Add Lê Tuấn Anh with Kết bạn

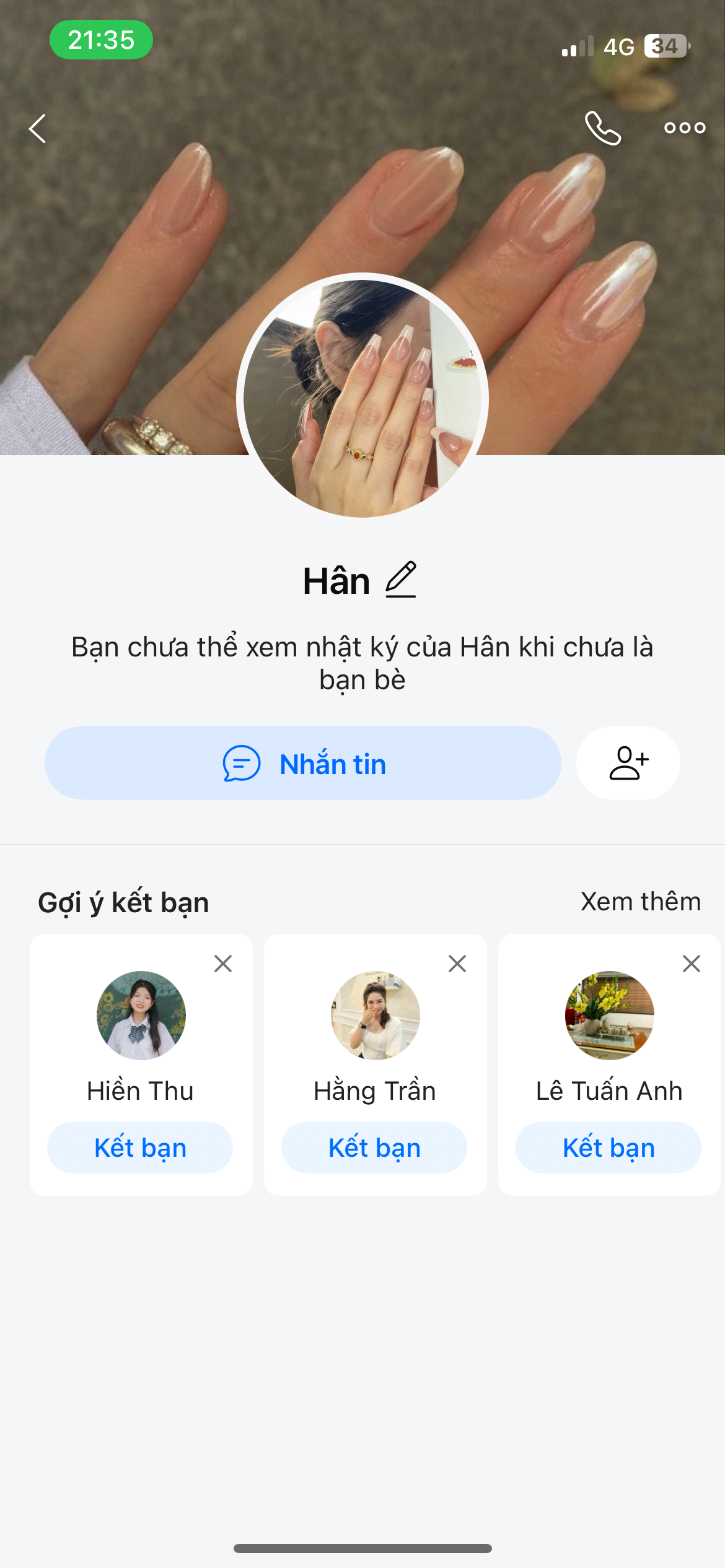click(609, 1148)
